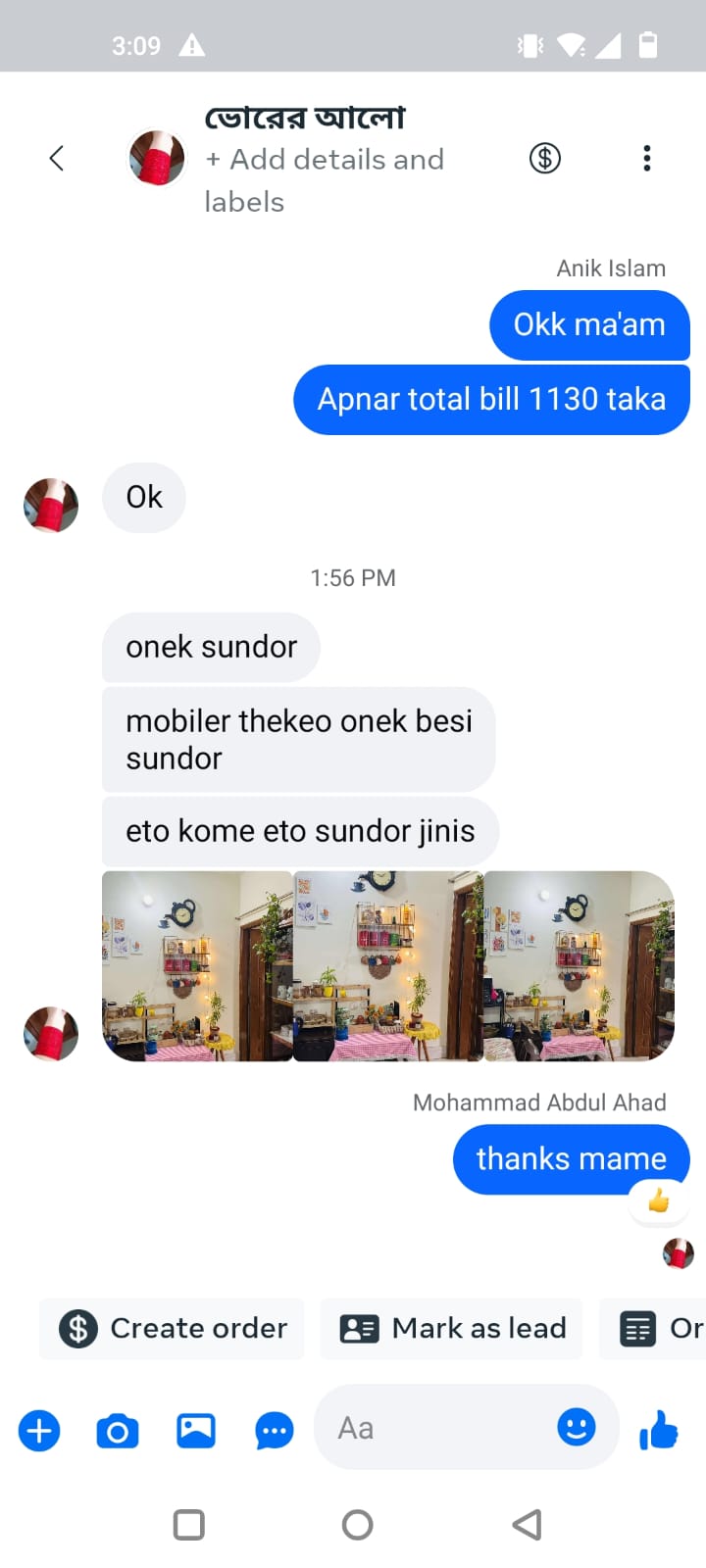Send a thumbs up like
This screenshot has width=706, height=1568.
658,1430
